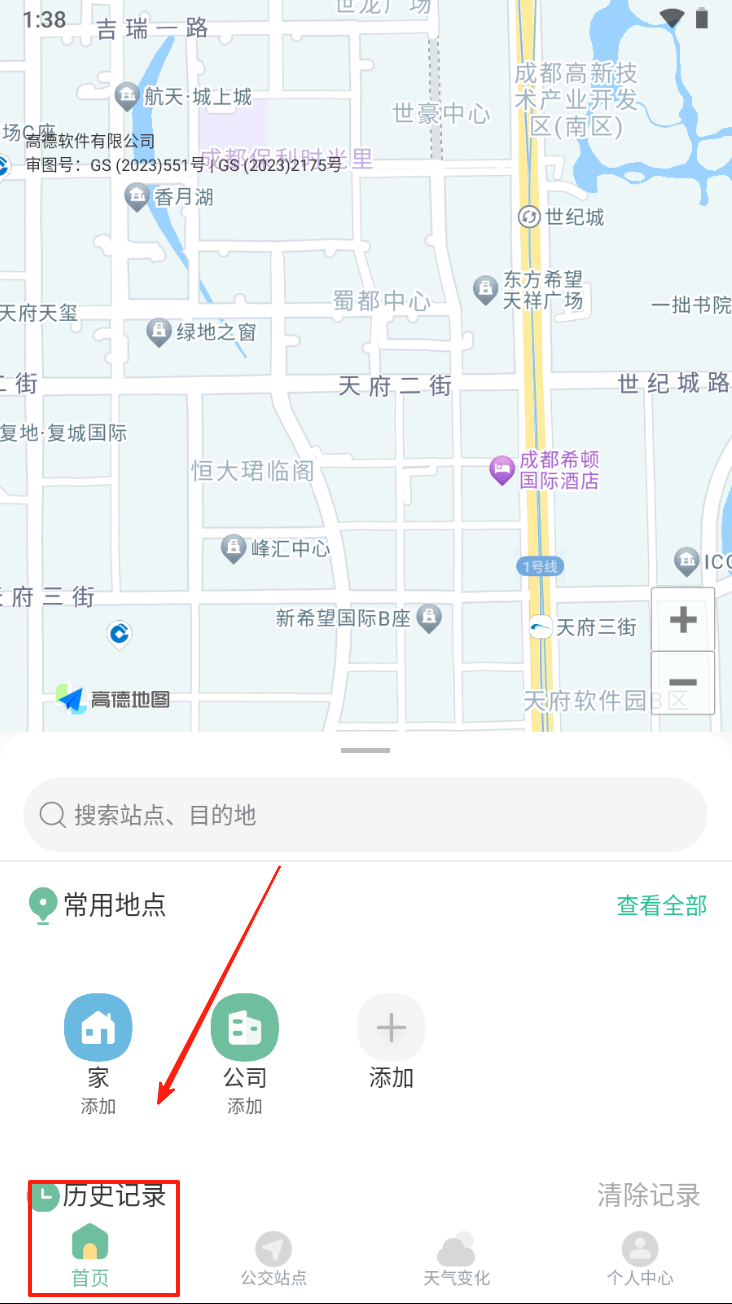Set the 公司 company address

(245, 1028)
